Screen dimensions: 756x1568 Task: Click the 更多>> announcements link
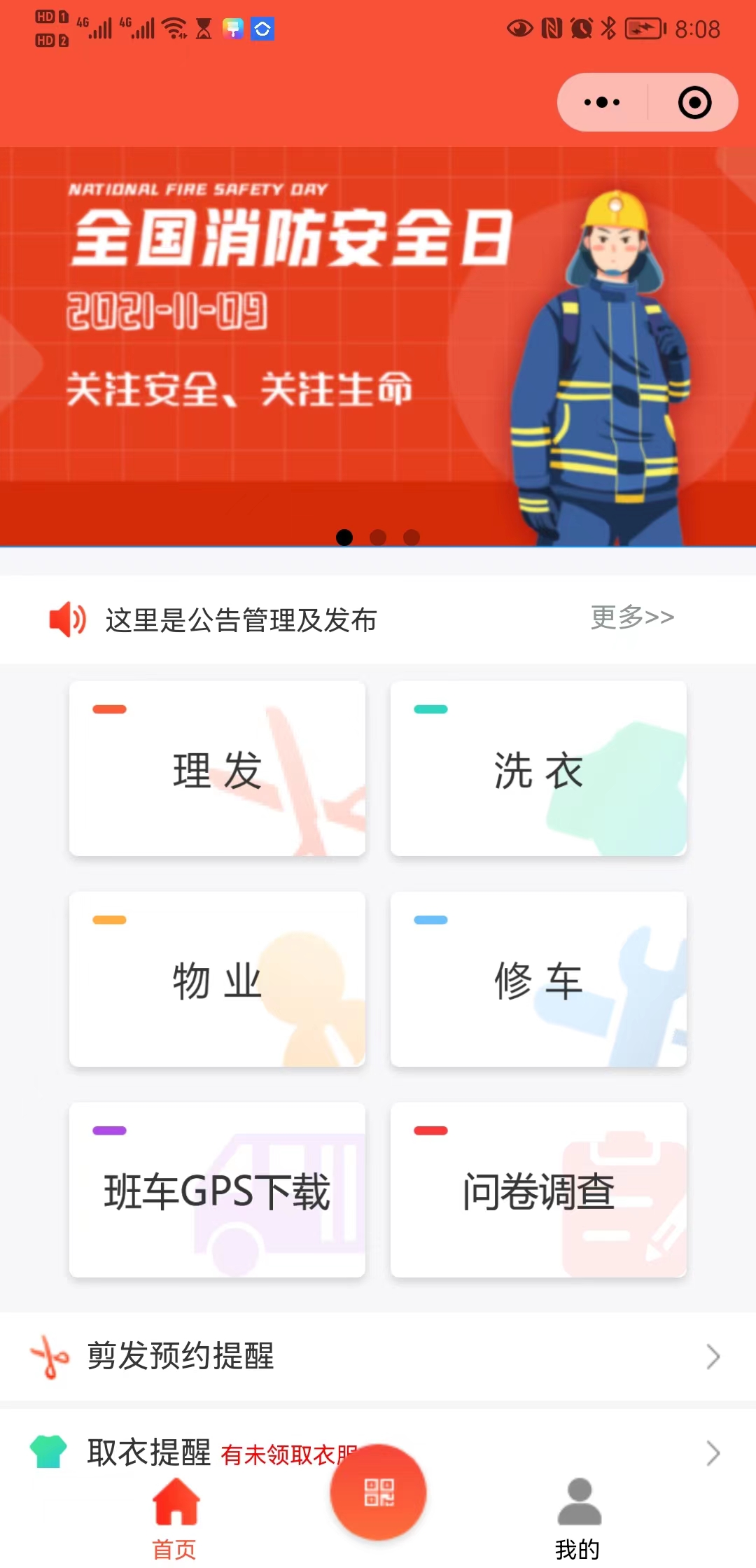tap(631, 617)
